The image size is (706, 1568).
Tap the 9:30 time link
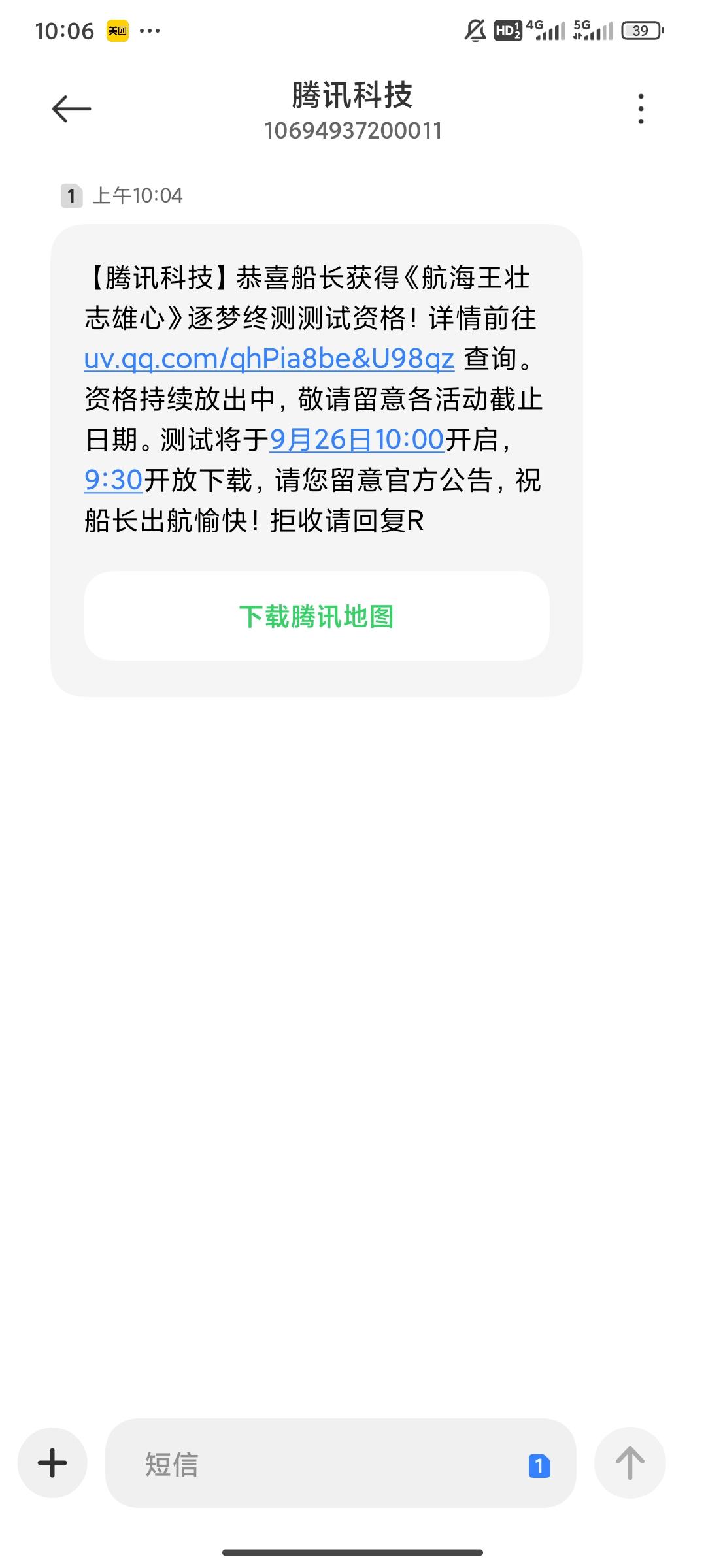(x=114, y=480)
